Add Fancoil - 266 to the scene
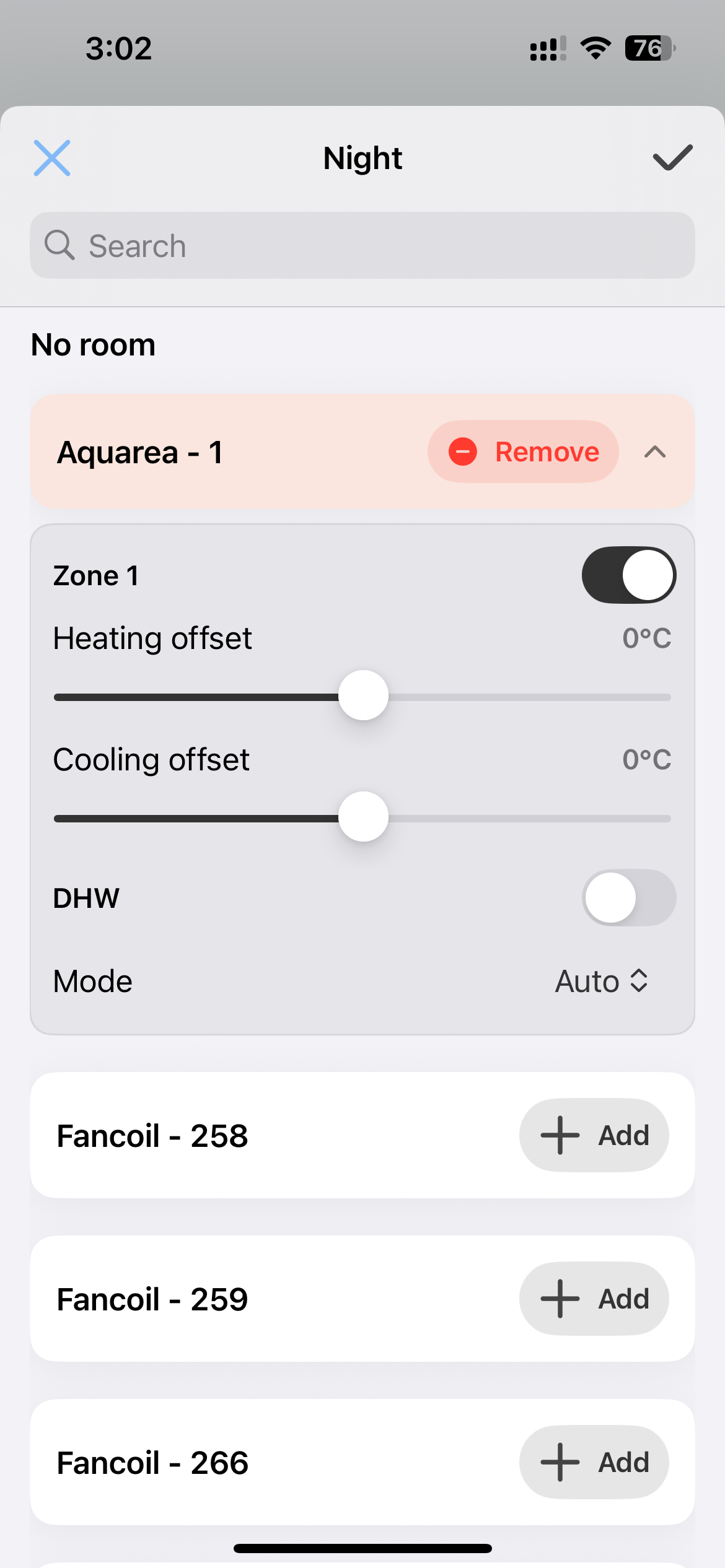 click(594, 1463)
